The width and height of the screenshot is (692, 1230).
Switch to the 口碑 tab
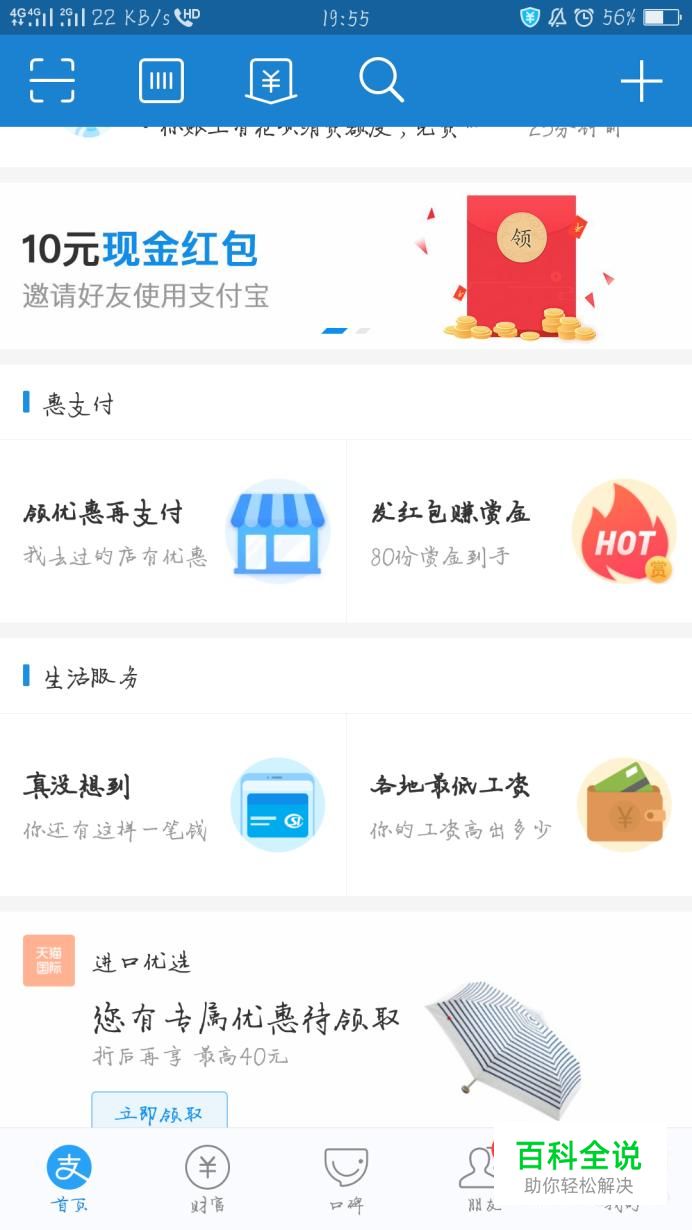(x=346, y=1178)
